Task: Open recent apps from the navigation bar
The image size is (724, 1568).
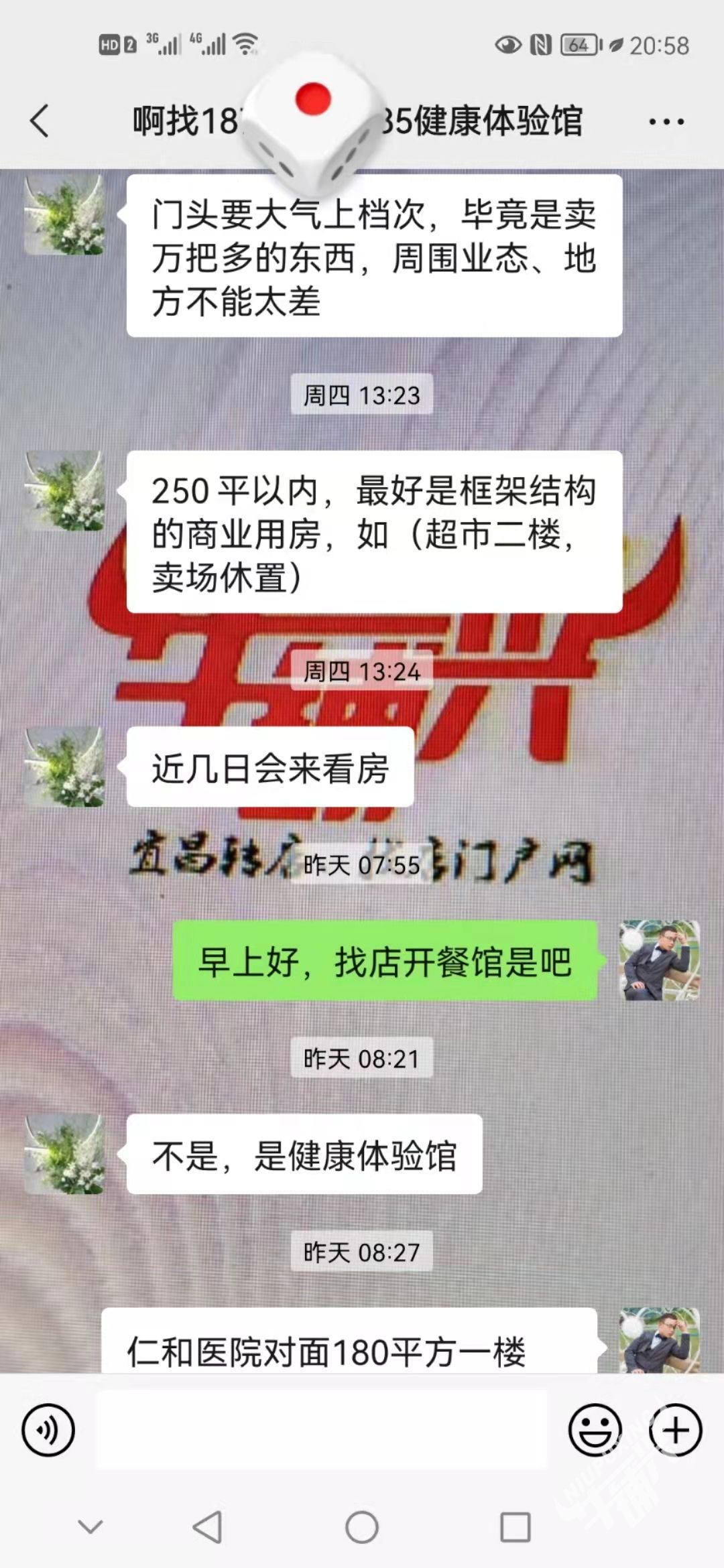Action: point(516,1528)
